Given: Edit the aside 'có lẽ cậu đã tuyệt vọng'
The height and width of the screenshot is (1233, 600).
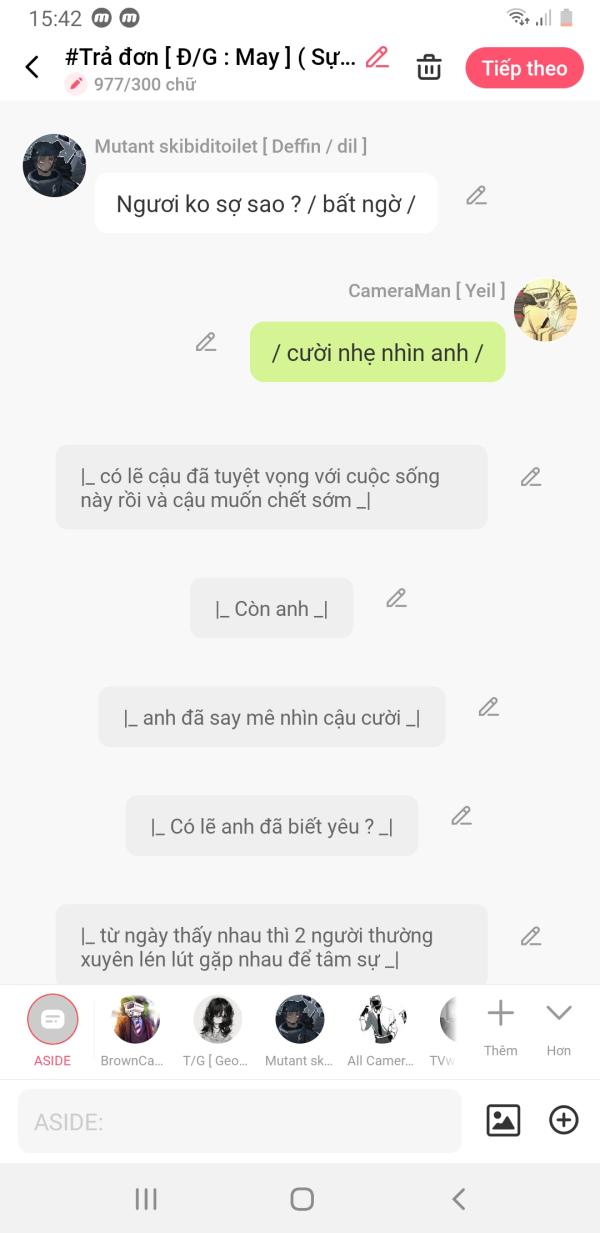Looking at the screenshot, I should pyautogui.click(x=531, y=477).
